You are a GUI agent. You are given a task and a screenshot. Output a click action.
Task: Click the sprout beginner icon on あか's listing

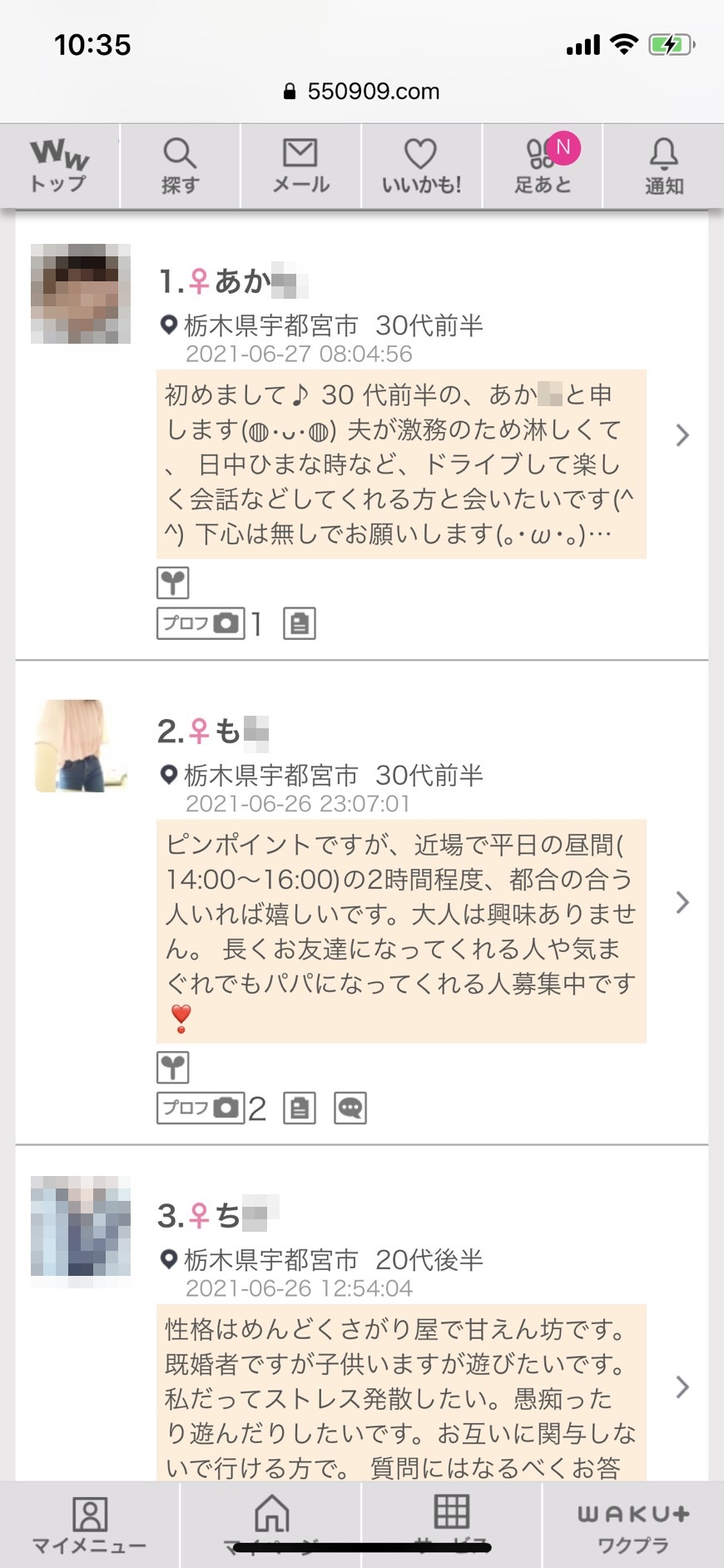(175, 583)
